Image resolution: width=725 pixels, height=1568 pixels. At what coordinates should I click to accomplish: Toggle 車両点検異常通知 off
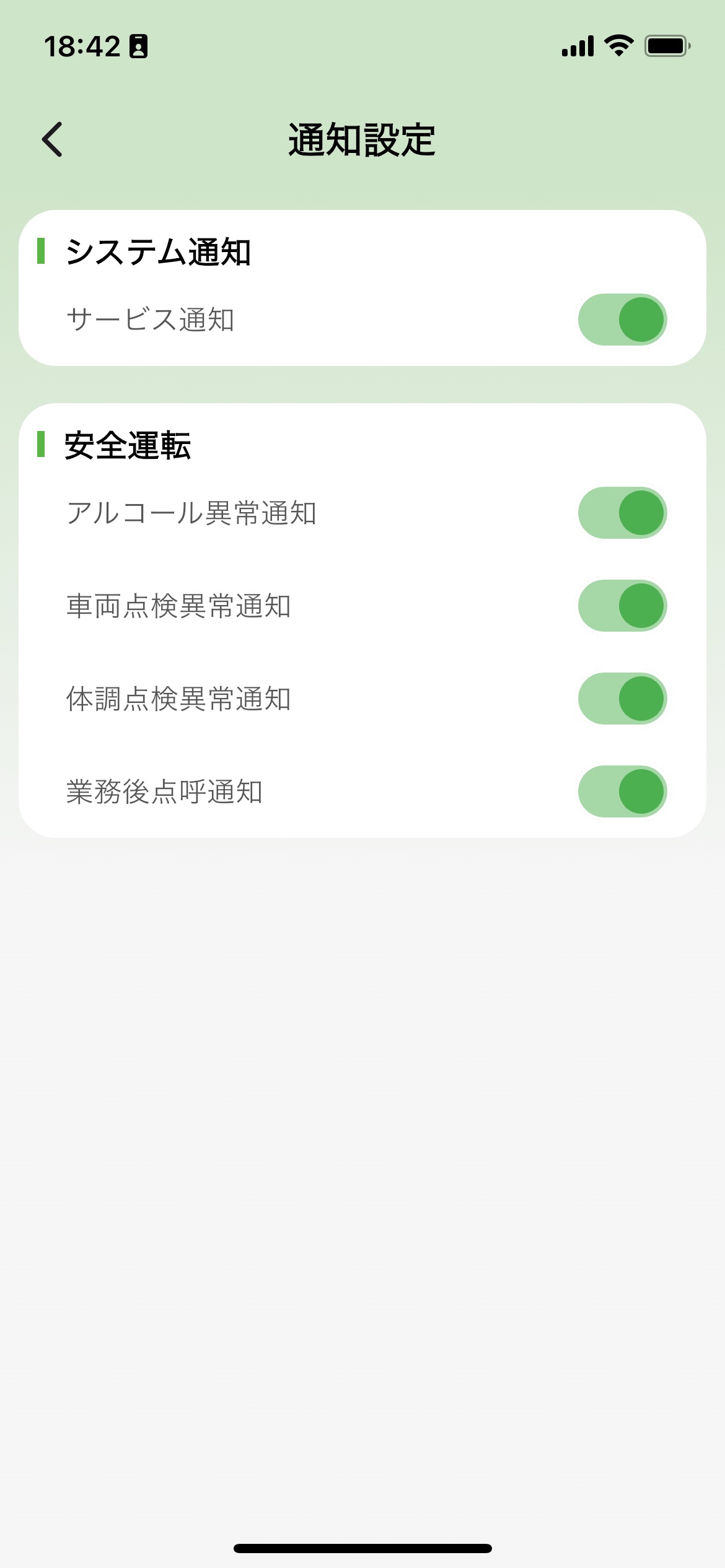pos(622,606)
